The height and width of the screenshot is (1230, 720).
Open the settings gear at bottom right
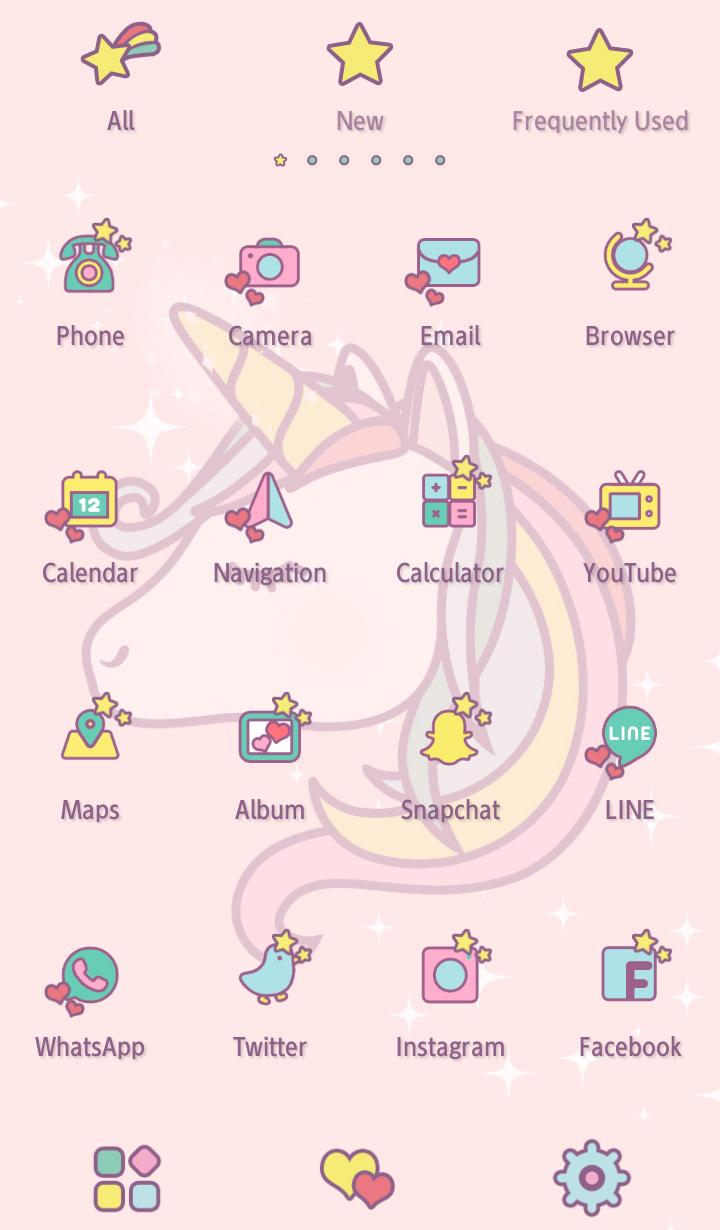point(592,1178)
